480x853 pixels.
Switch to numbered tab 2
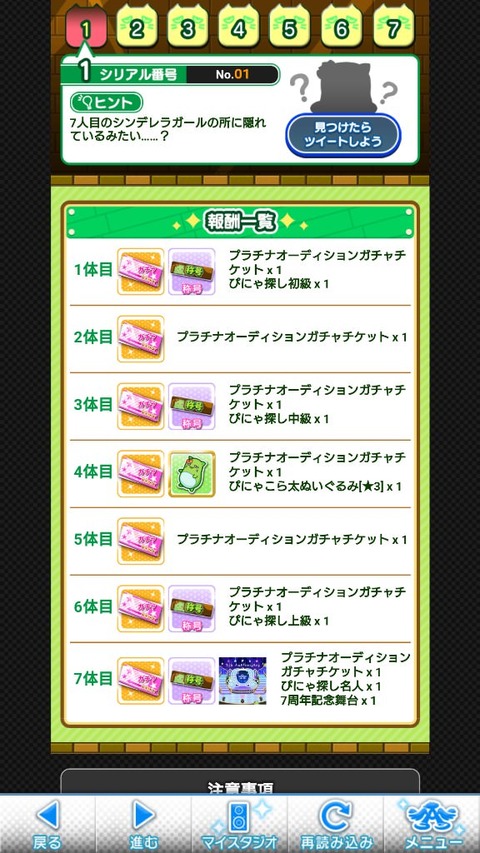point(137,27)
